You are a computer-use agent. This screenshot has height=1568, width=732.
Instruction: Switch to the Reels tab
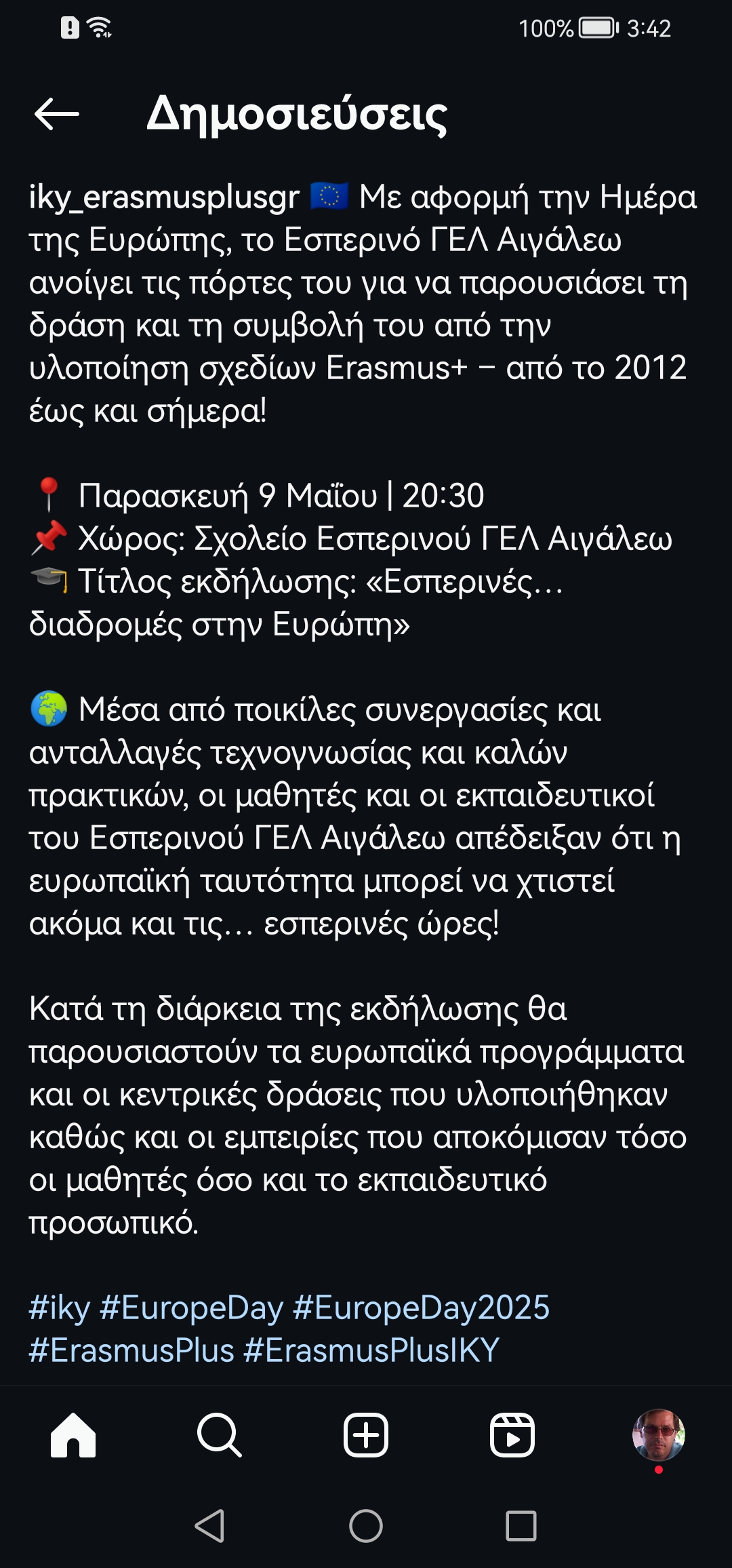coord(512,1435)
